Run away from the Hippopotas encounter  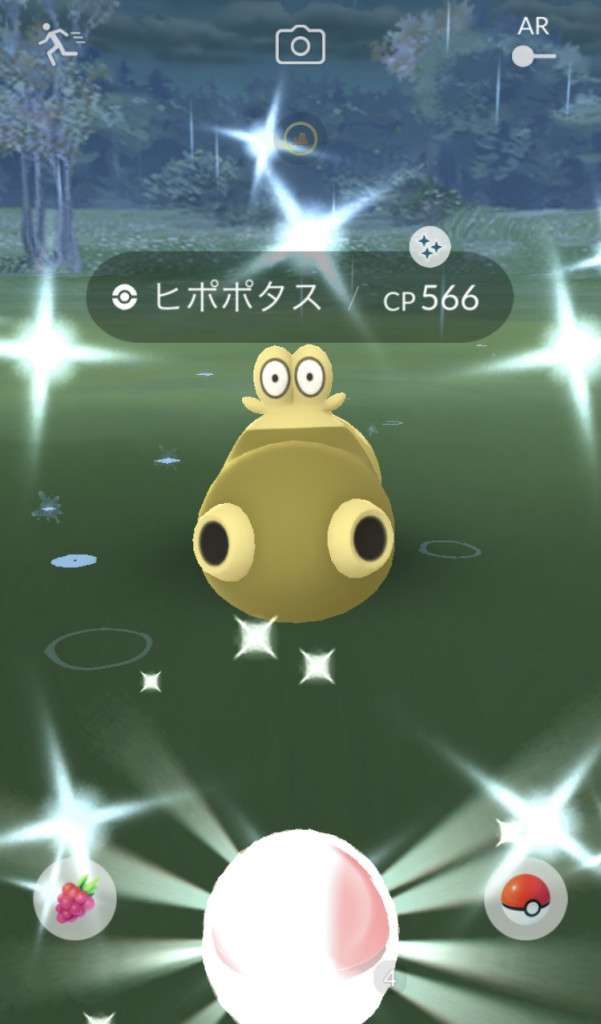59,43
